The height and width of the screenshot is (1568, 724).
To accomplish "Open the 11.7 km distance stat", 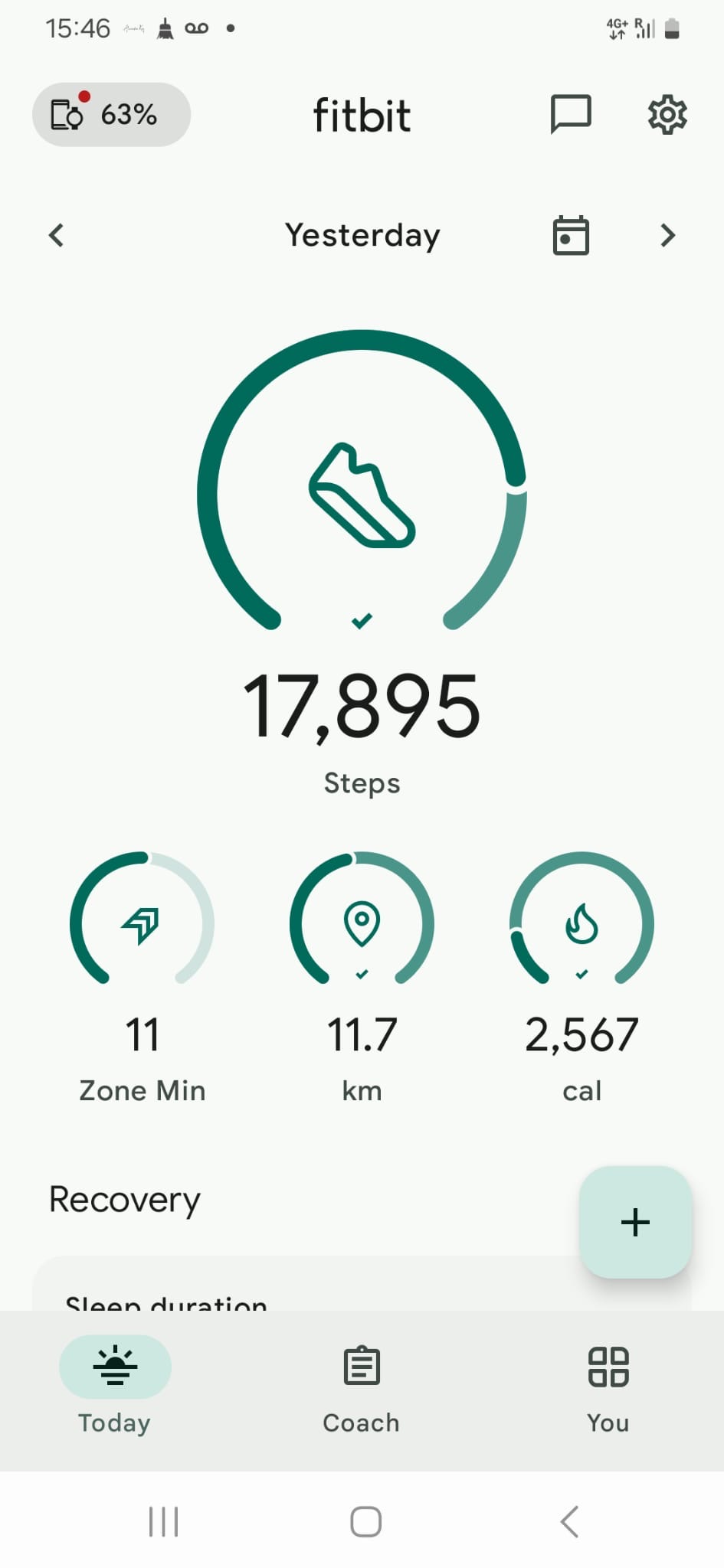I will [x=362, y=977].
